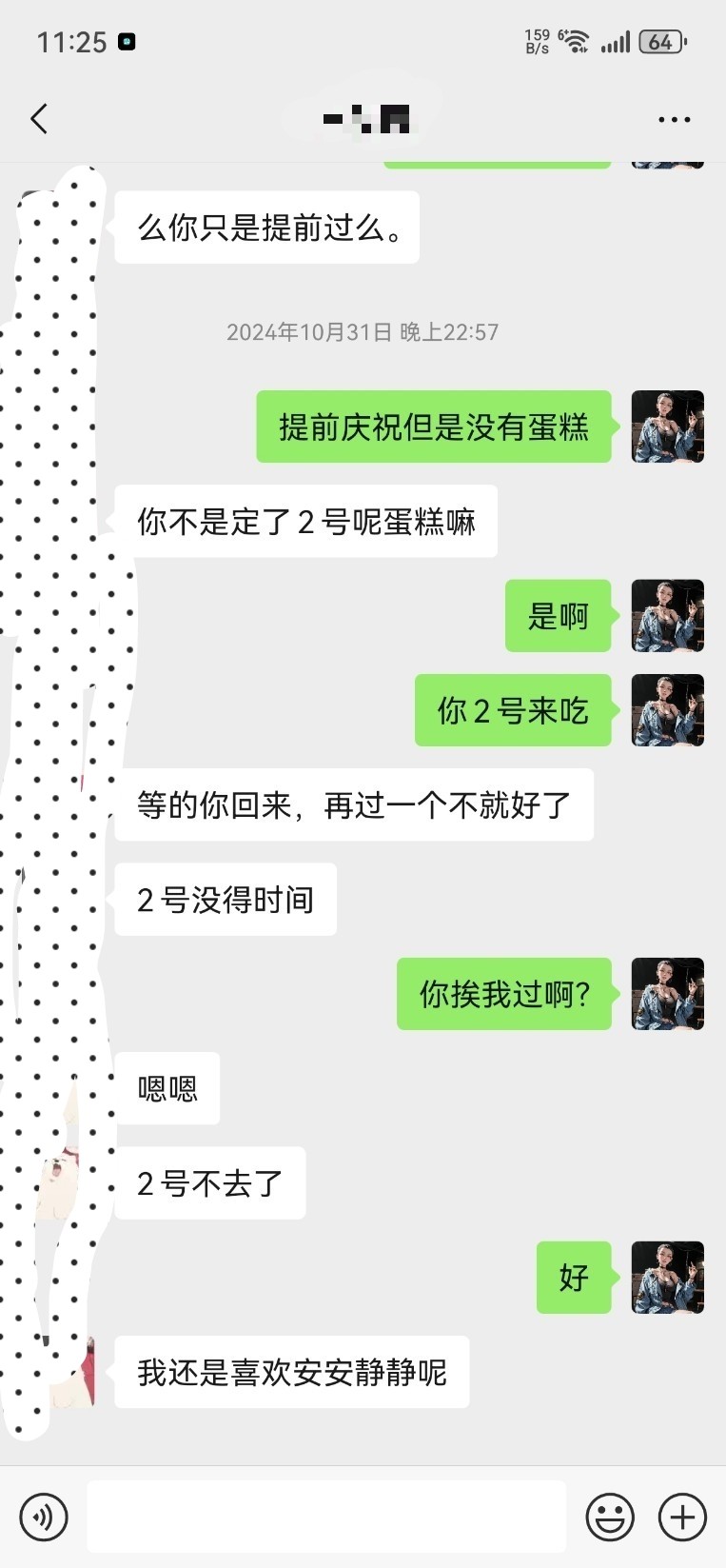Open the emoji sticker panel
726x1568 pixels.
click(x=610, y=1517)
